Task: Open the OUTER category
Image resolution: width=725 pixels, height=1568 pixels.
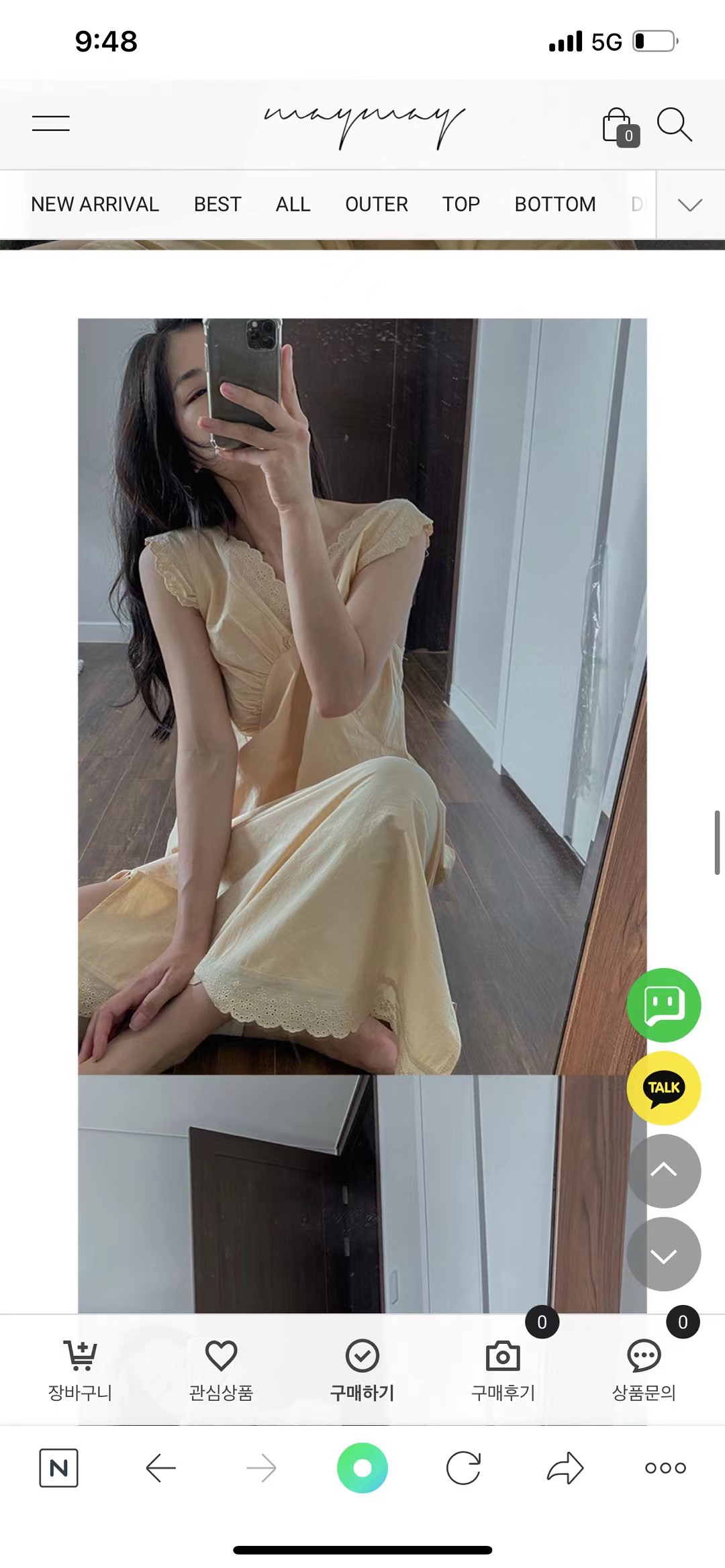Action: [376, 204]
